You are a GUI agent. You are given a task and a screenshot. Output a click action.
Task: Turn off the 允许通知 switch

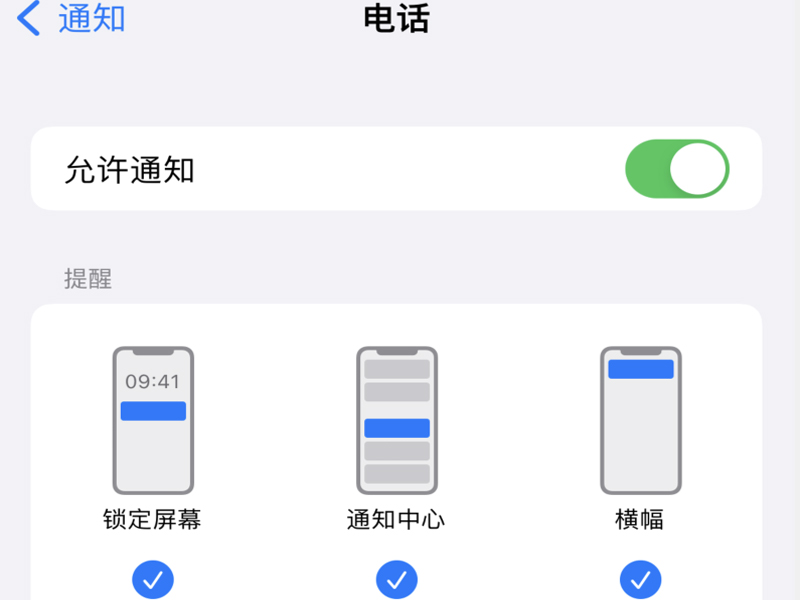[x=677, y=169]
